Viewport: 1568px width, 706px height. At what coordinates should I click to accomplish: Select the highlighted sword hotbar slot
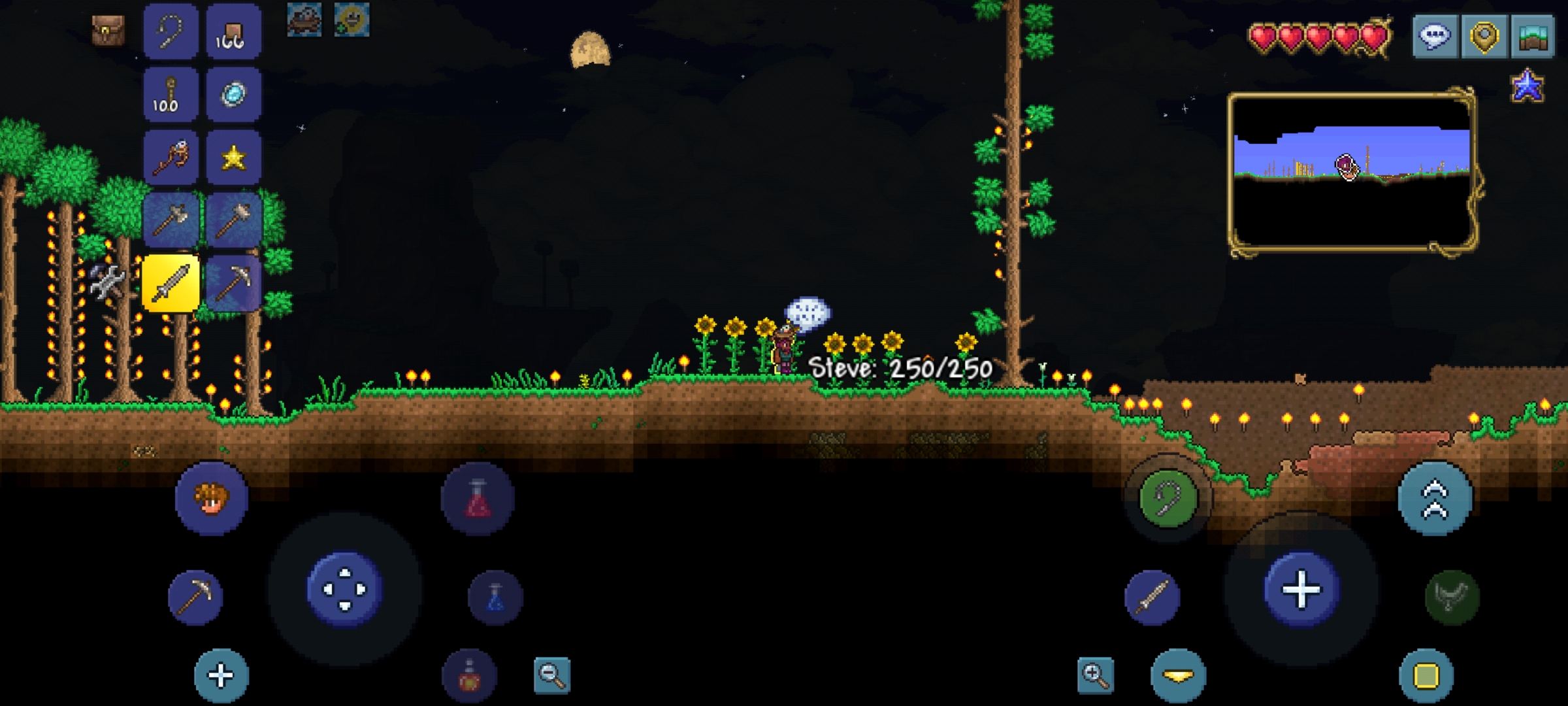171,283
